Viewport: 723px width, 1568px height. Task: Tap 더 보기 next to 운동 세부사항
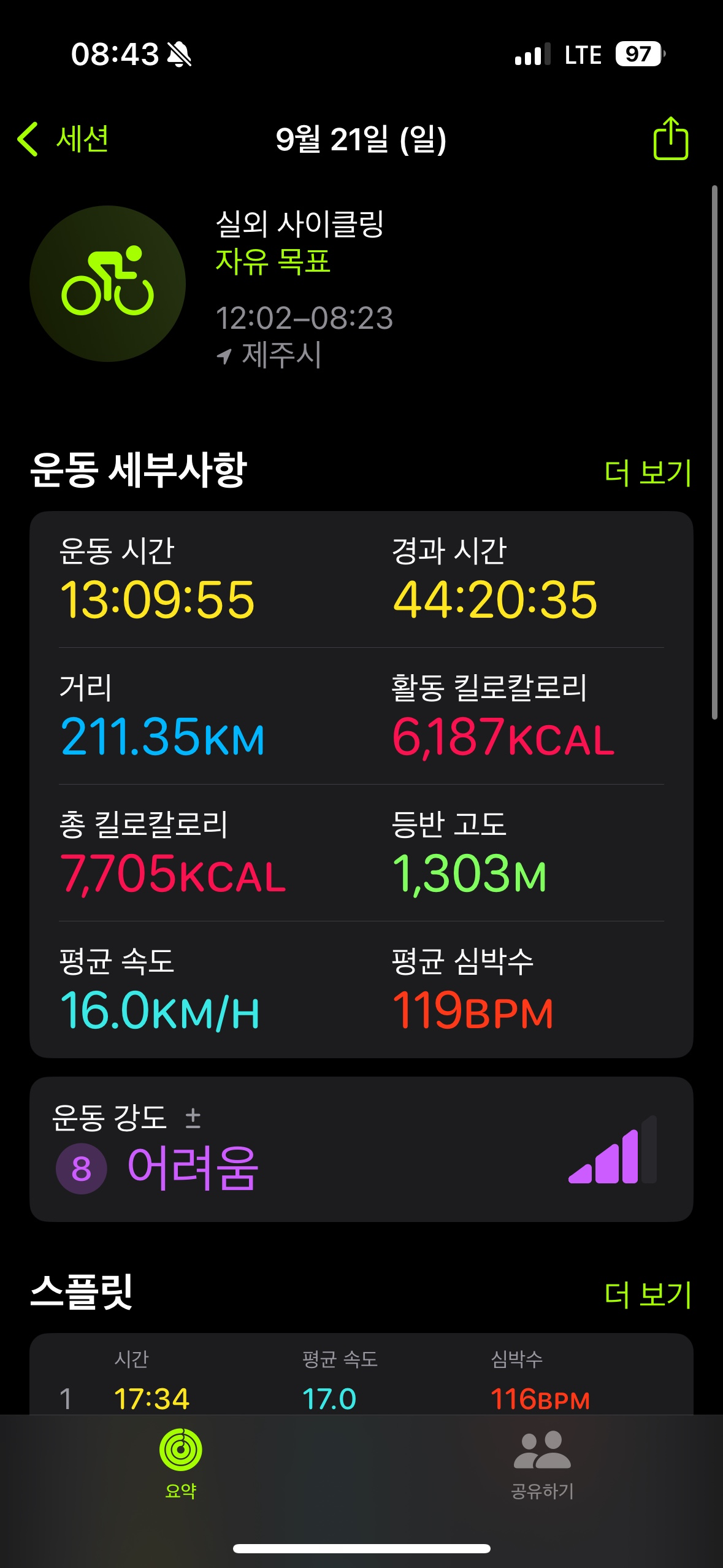pos(648,472)
